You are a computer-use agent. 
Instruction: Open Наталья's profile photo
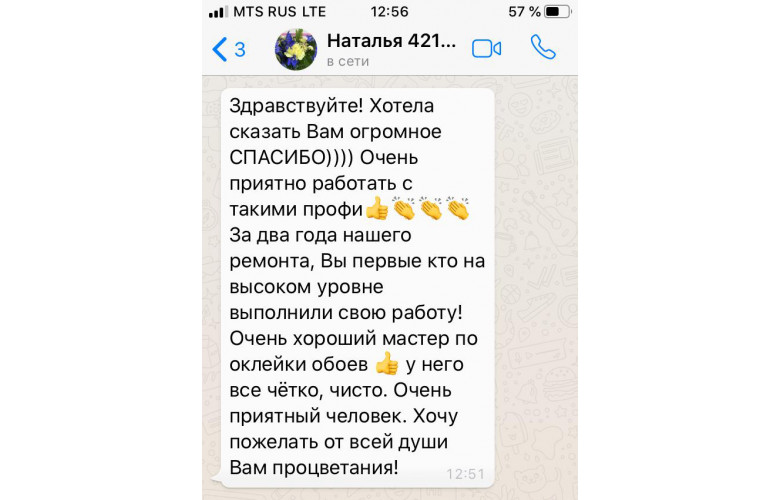click(x=296, y=49)
